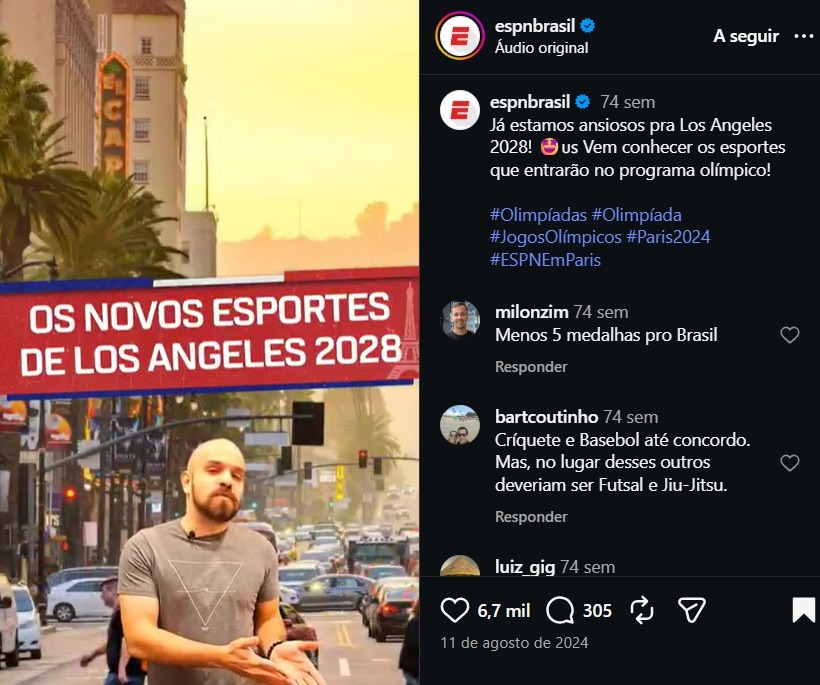The width and height of the screenshot is (820, 685).
Task: Save the post with bookmark icon
Action: coord(803,610)
